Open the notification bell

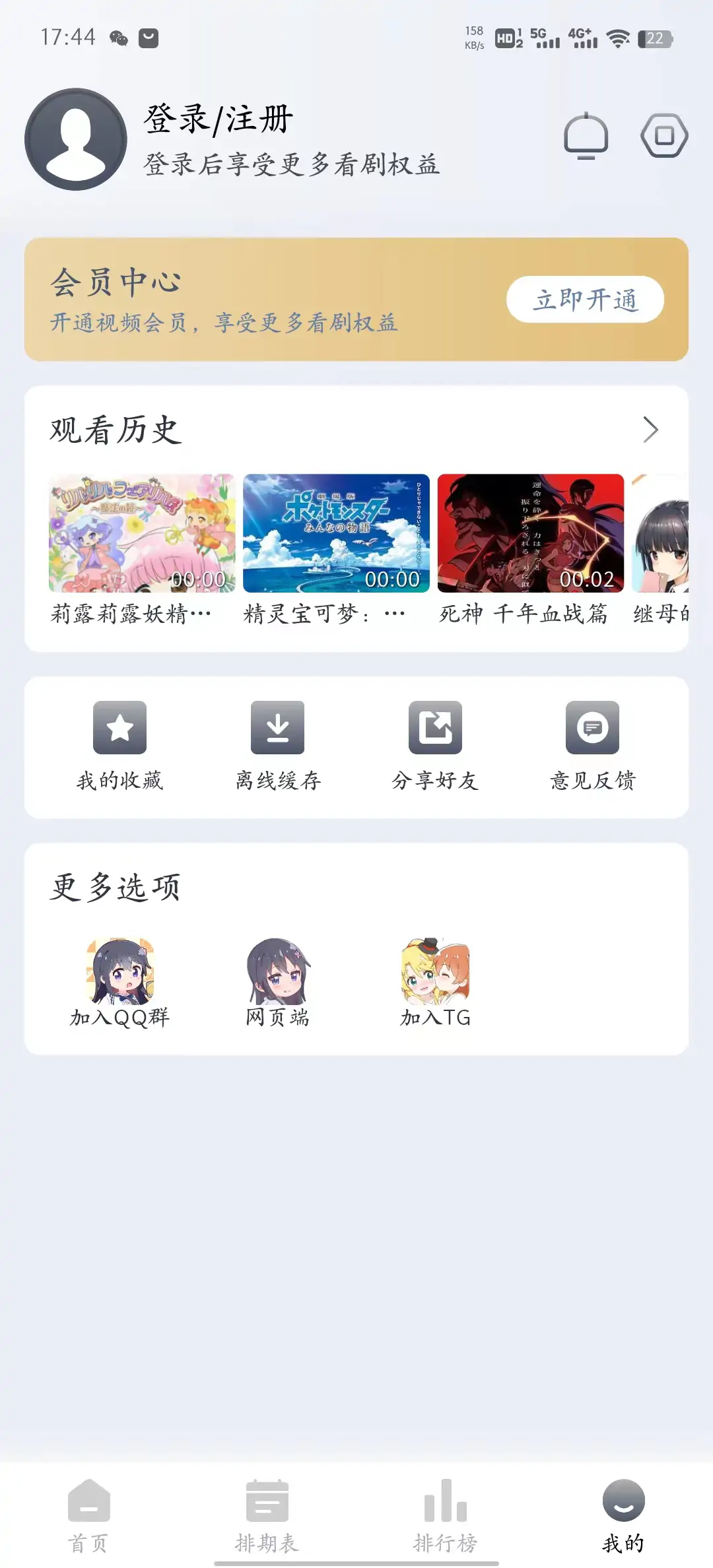(x=588, y=137)
